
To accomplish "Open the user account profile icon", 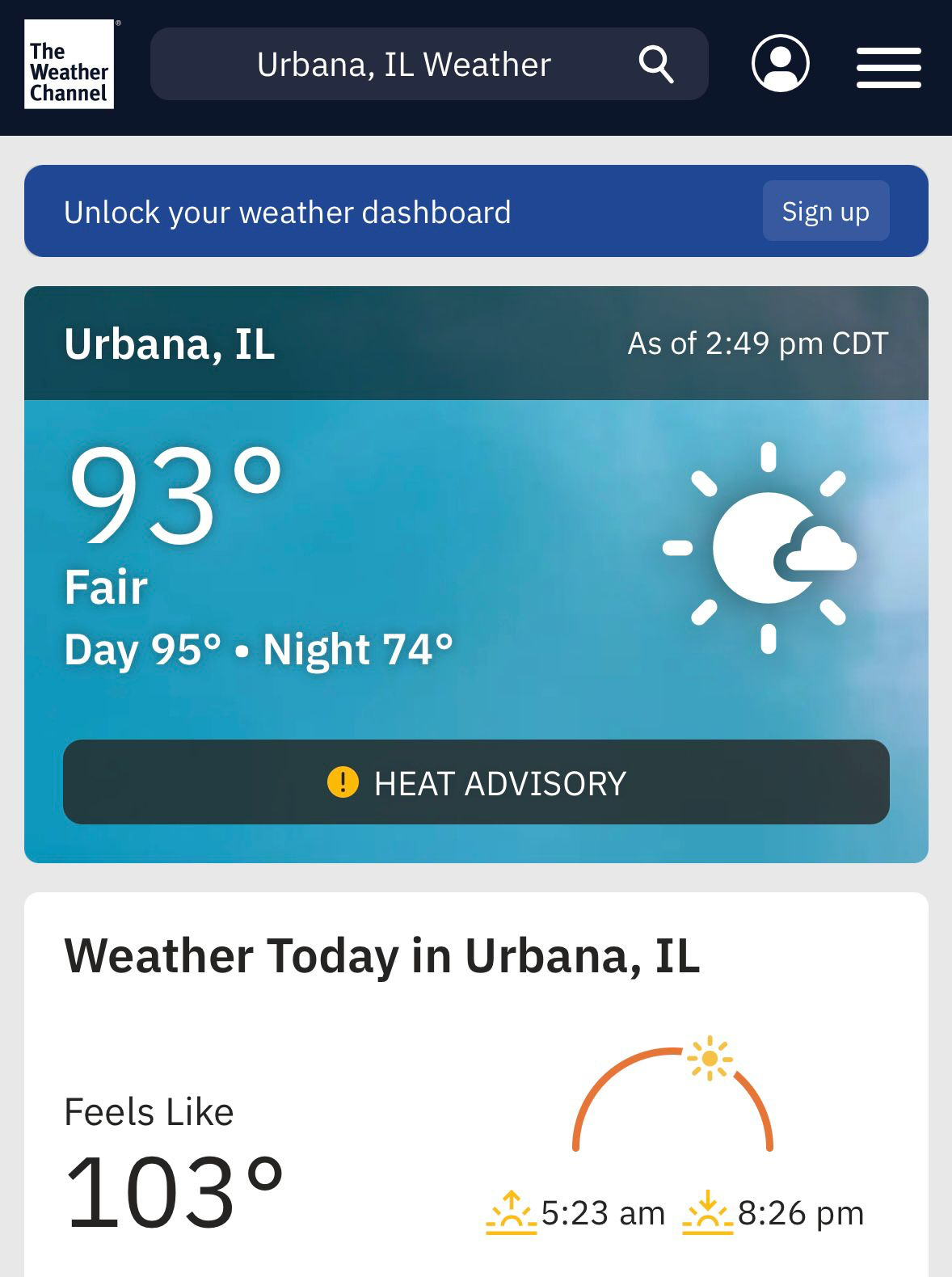I will click(x=780, y=63).
